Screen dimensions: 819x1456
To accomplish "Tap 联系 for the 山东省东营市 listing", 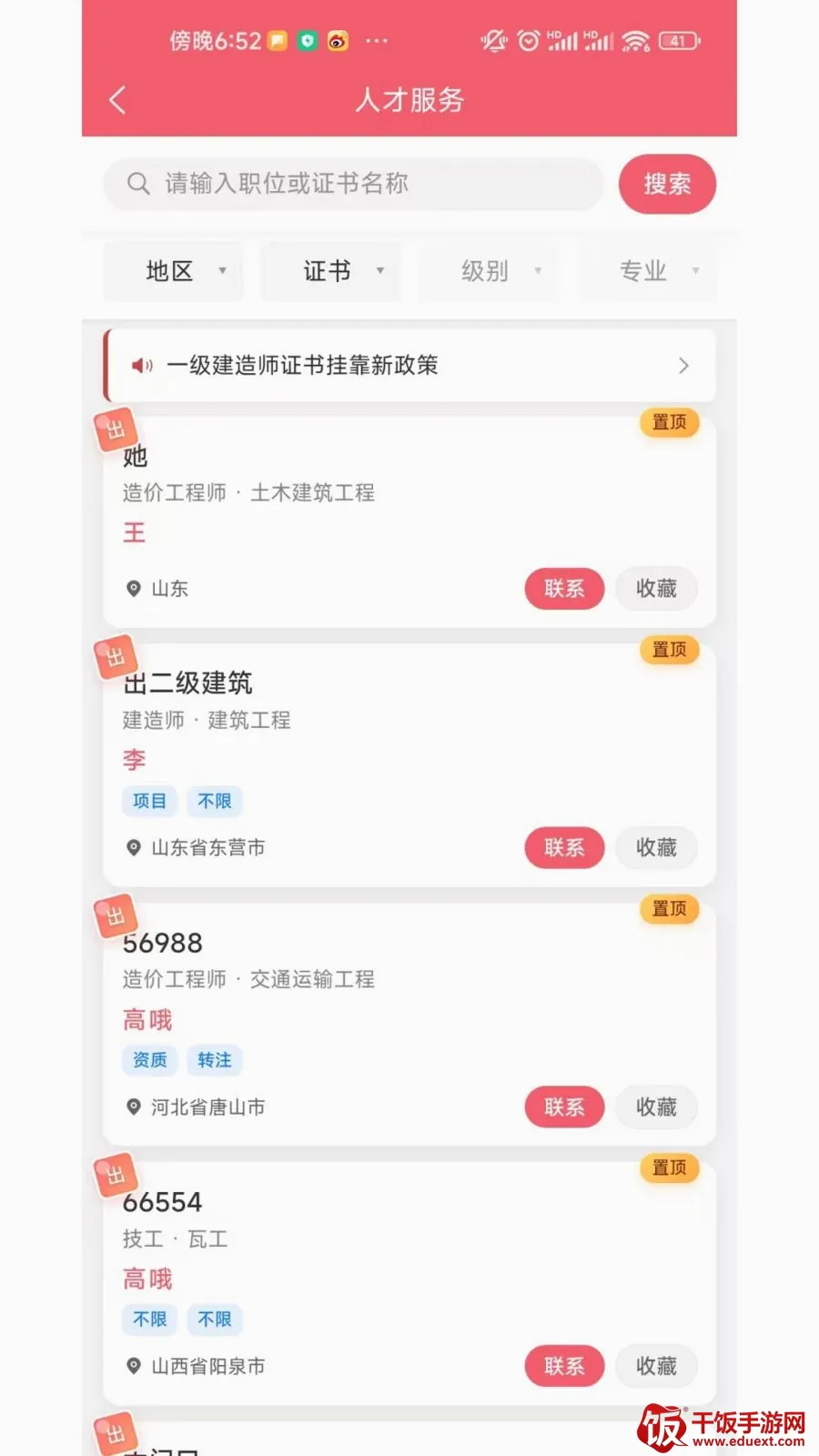I will click(x=564, y=848).
